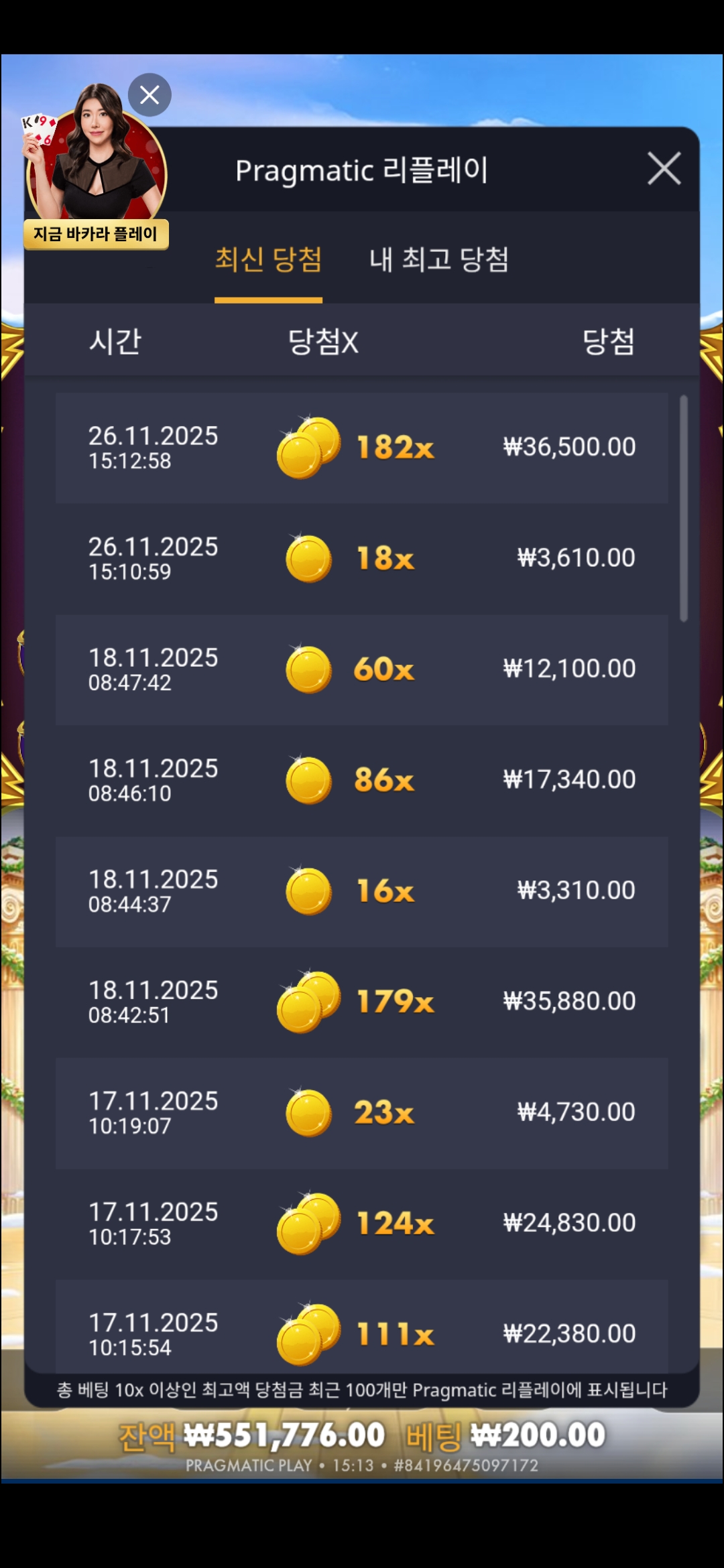
Task: Select the 124x replay of ₩24,830.00
Action: coord(362,1223)
